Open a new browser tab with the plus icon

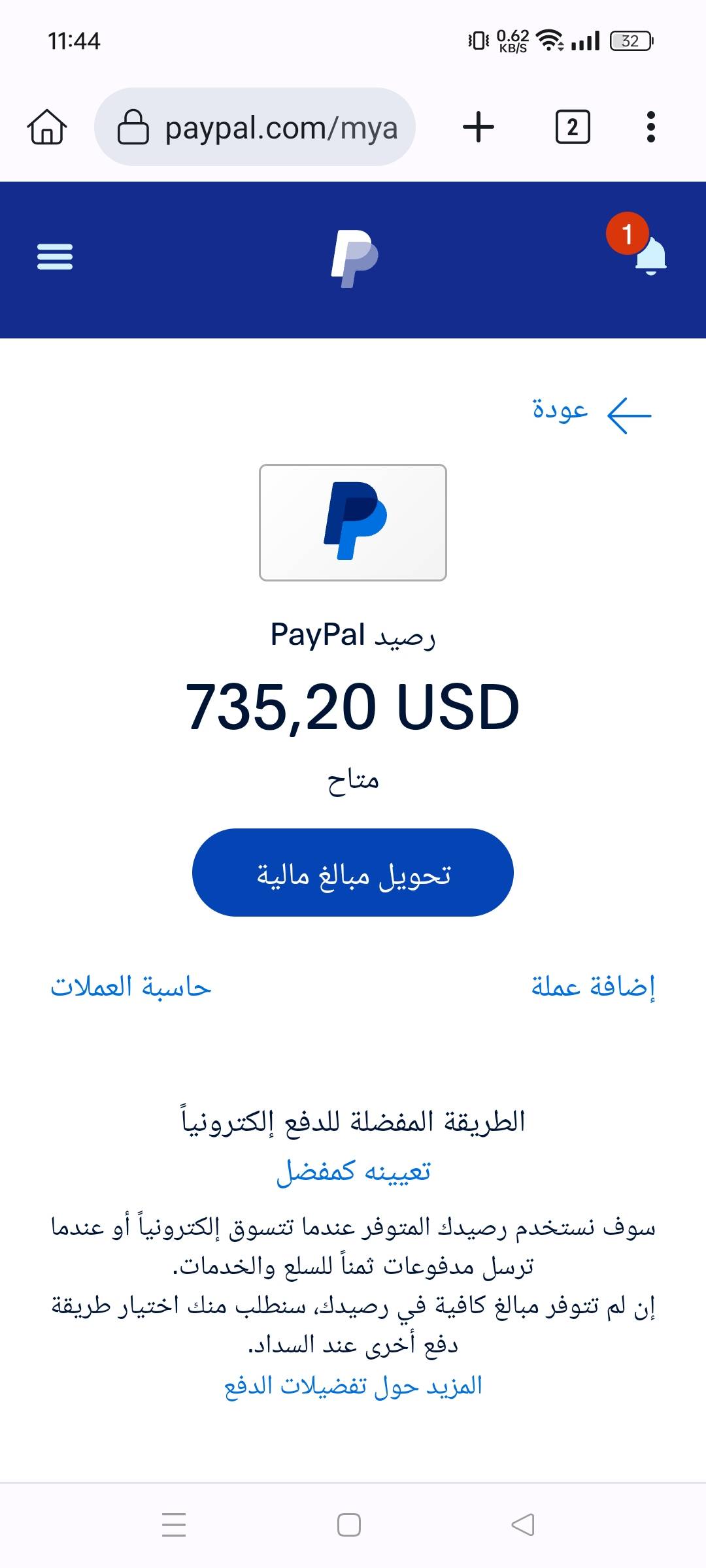[x=479, y=126]
